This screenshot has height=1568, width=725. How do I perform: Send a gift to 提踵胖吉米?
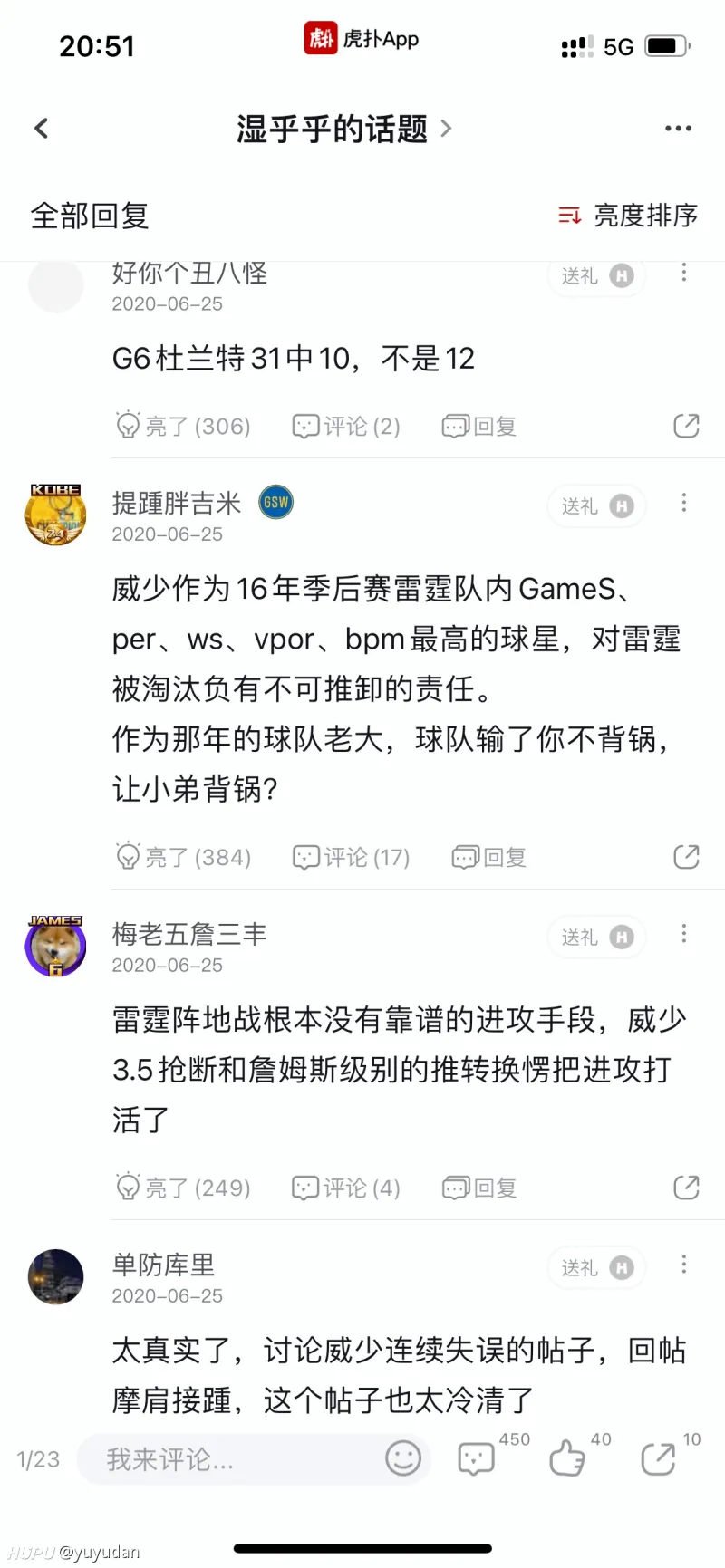click(x=595, y=506)
